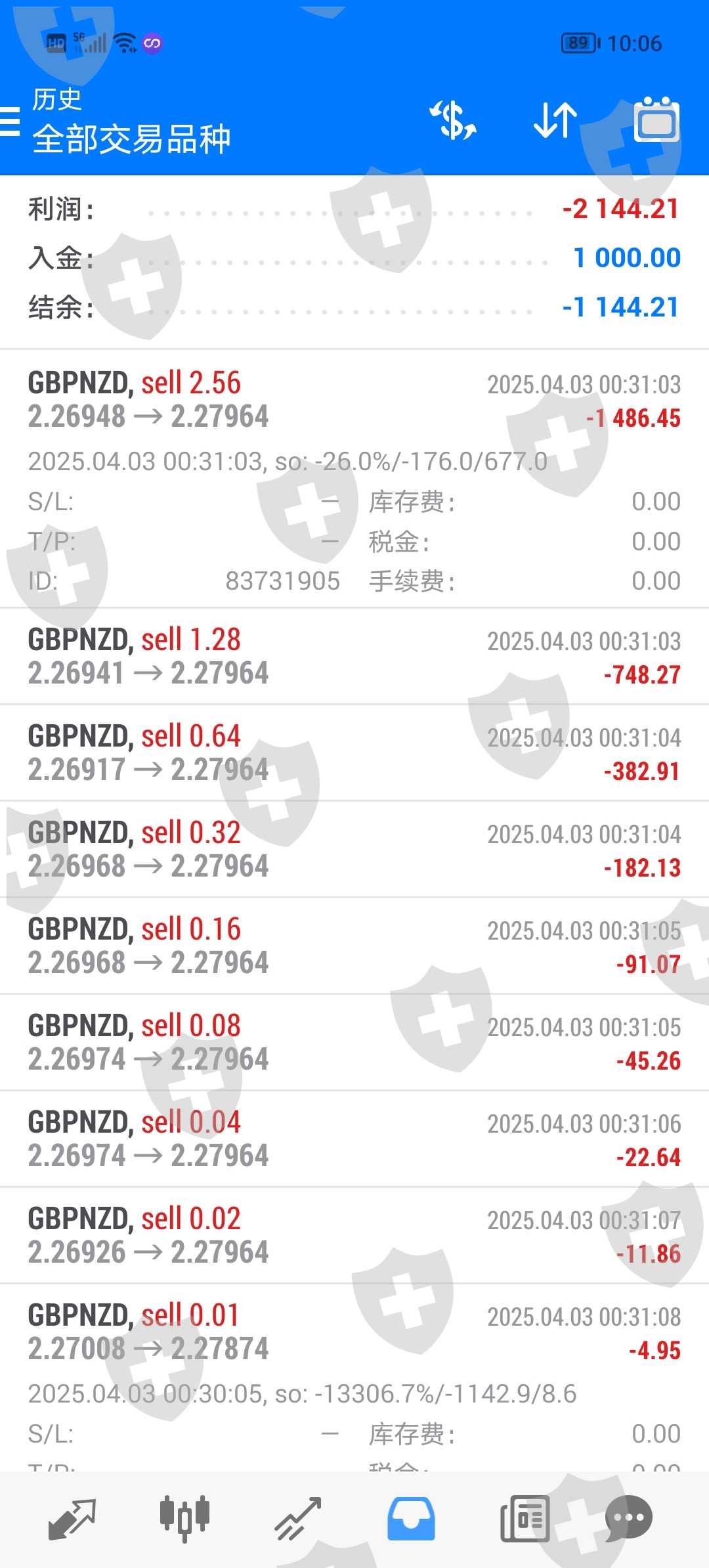Open the Messages chat tab
The image size is (709, 1568).
click(628, 1519)
